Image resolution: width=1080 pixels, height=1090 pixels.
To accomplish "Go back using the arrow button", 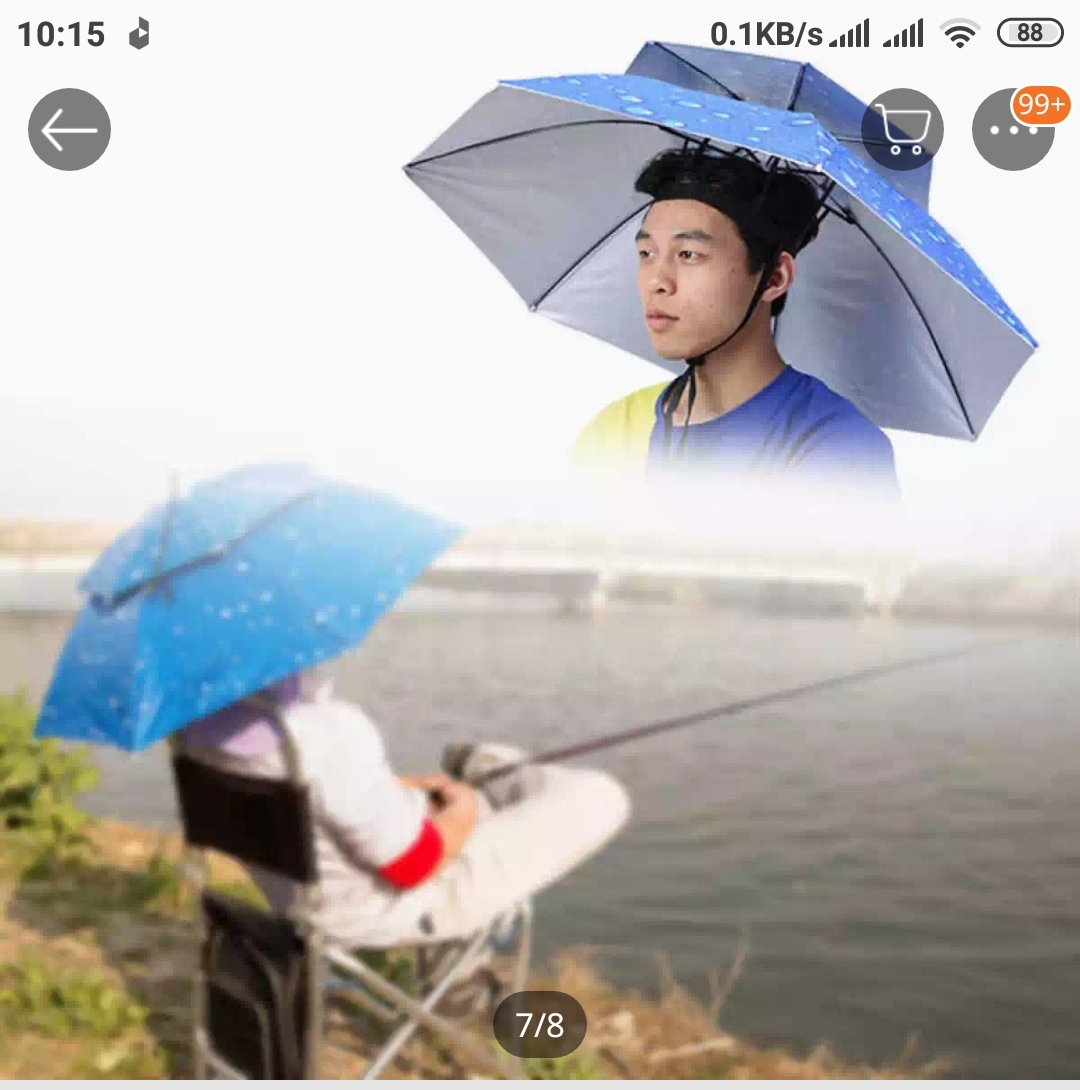I will click(69, 130).
